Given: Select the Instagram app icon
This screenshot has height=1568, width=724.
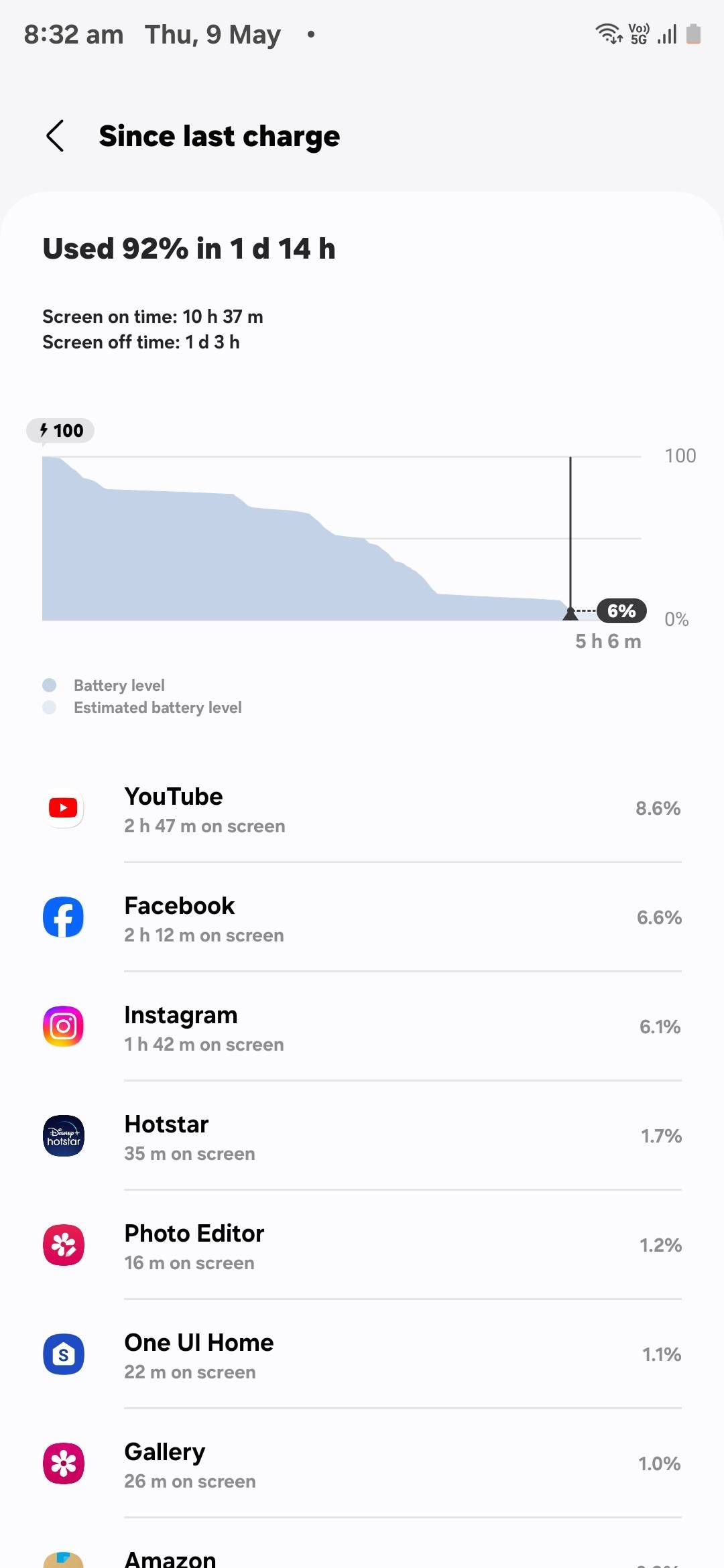Looking at the screenshot, I should (x=63, y=1025).
